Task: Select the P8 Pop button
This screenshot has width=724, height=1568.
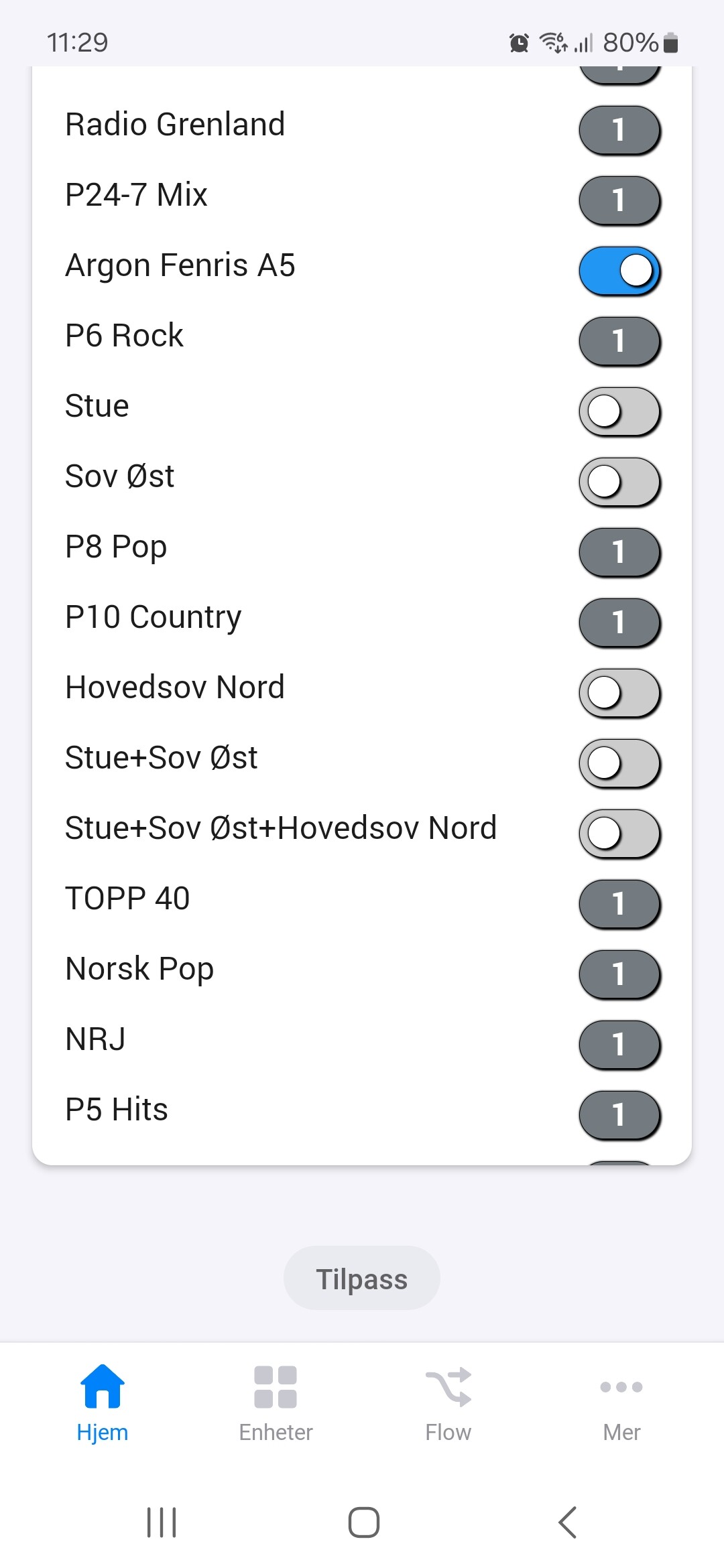Action: (619, 552)
